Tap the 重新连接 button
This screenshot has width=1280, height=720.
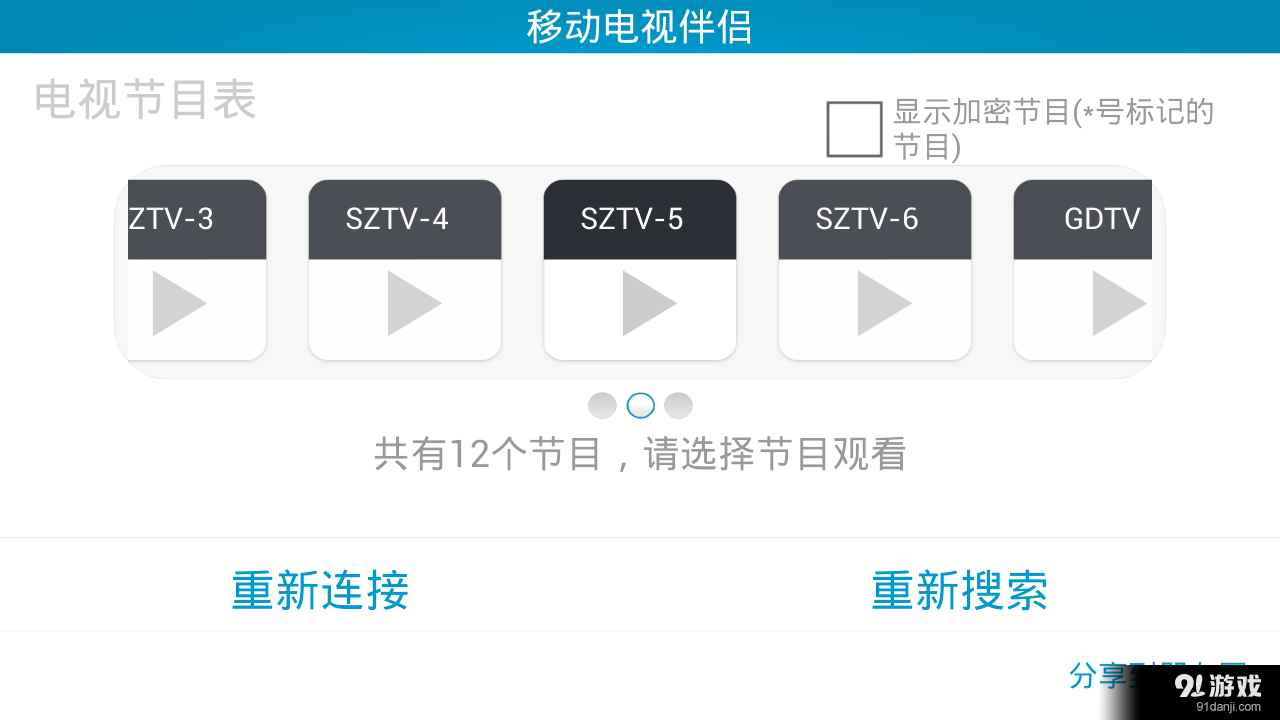pyautogui.click(x=320, y=589)
